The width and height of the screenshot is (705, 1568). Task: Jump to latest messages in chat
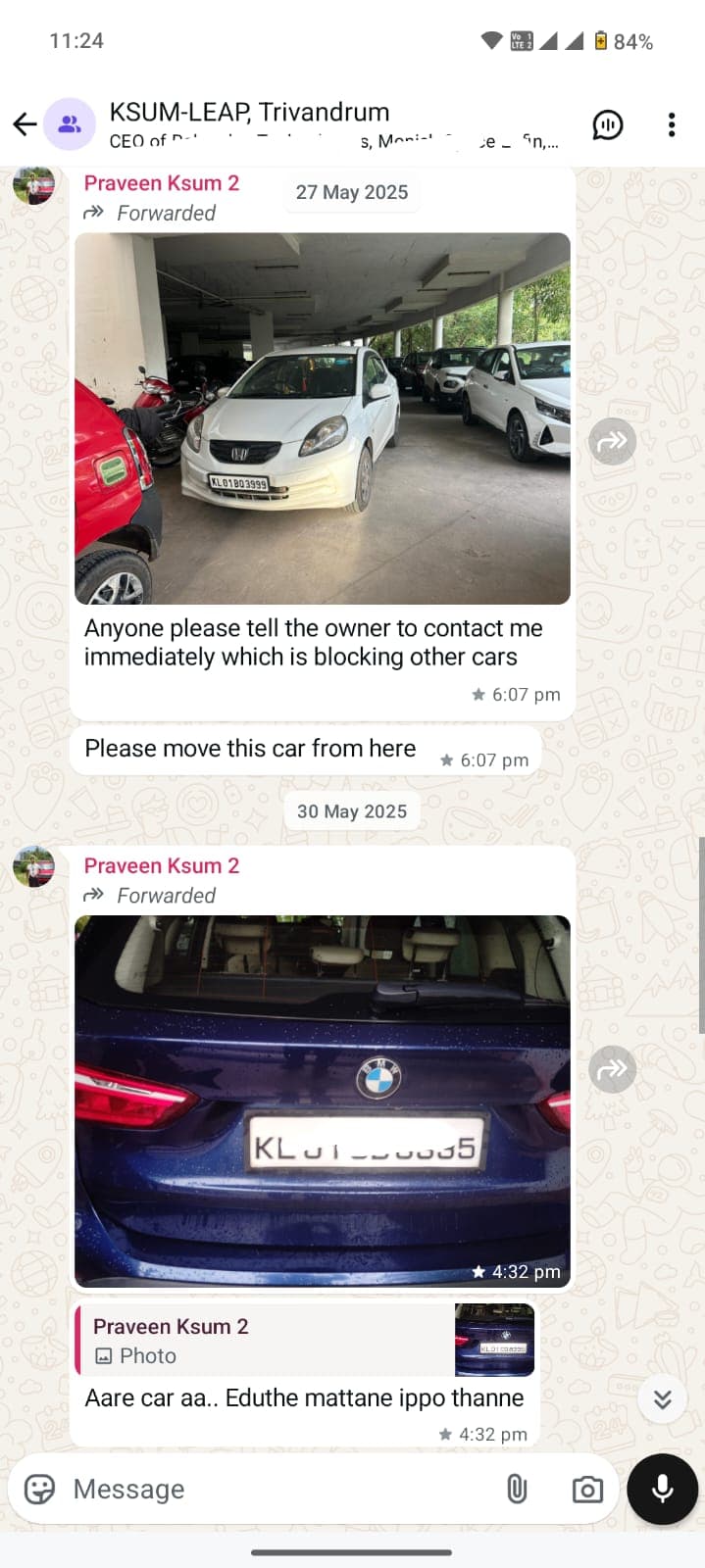[x=663, y=1399]
